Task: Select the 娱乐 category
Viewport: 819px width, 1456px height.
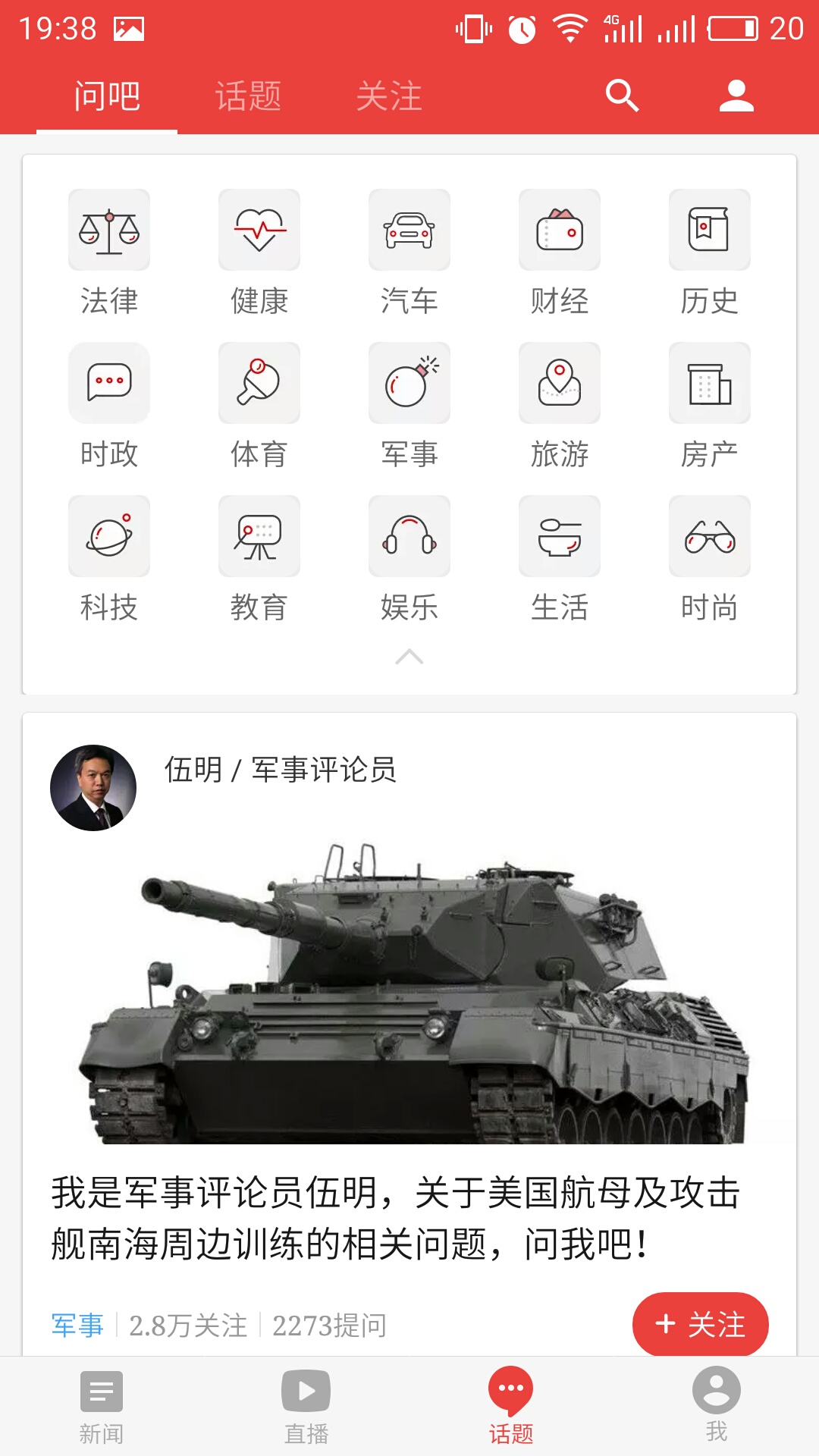Action: click(x=409, y=558)
